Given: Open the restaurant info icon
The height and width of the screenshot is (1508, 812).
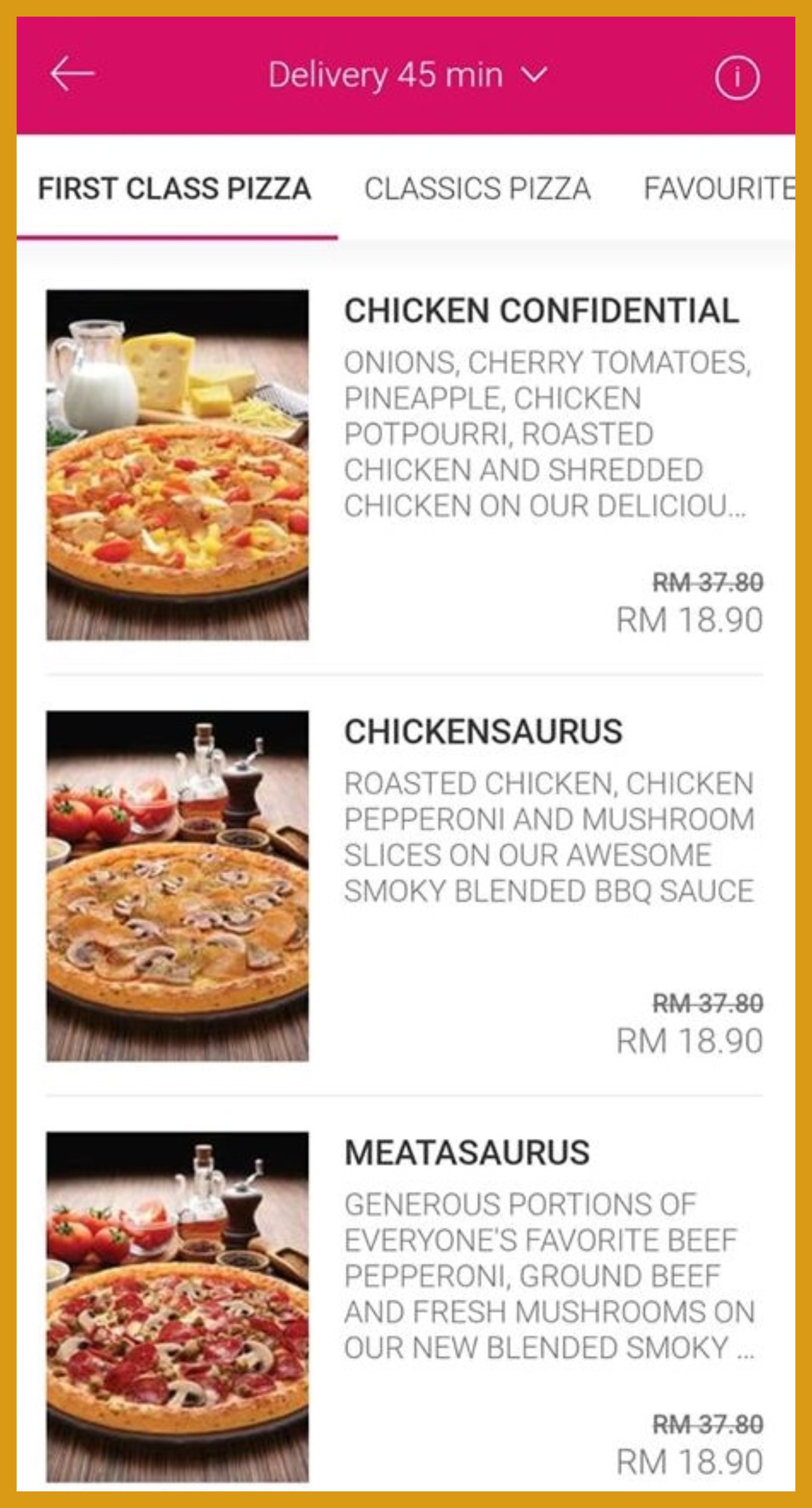Looking at the screenshot, I should coord(737,77).
